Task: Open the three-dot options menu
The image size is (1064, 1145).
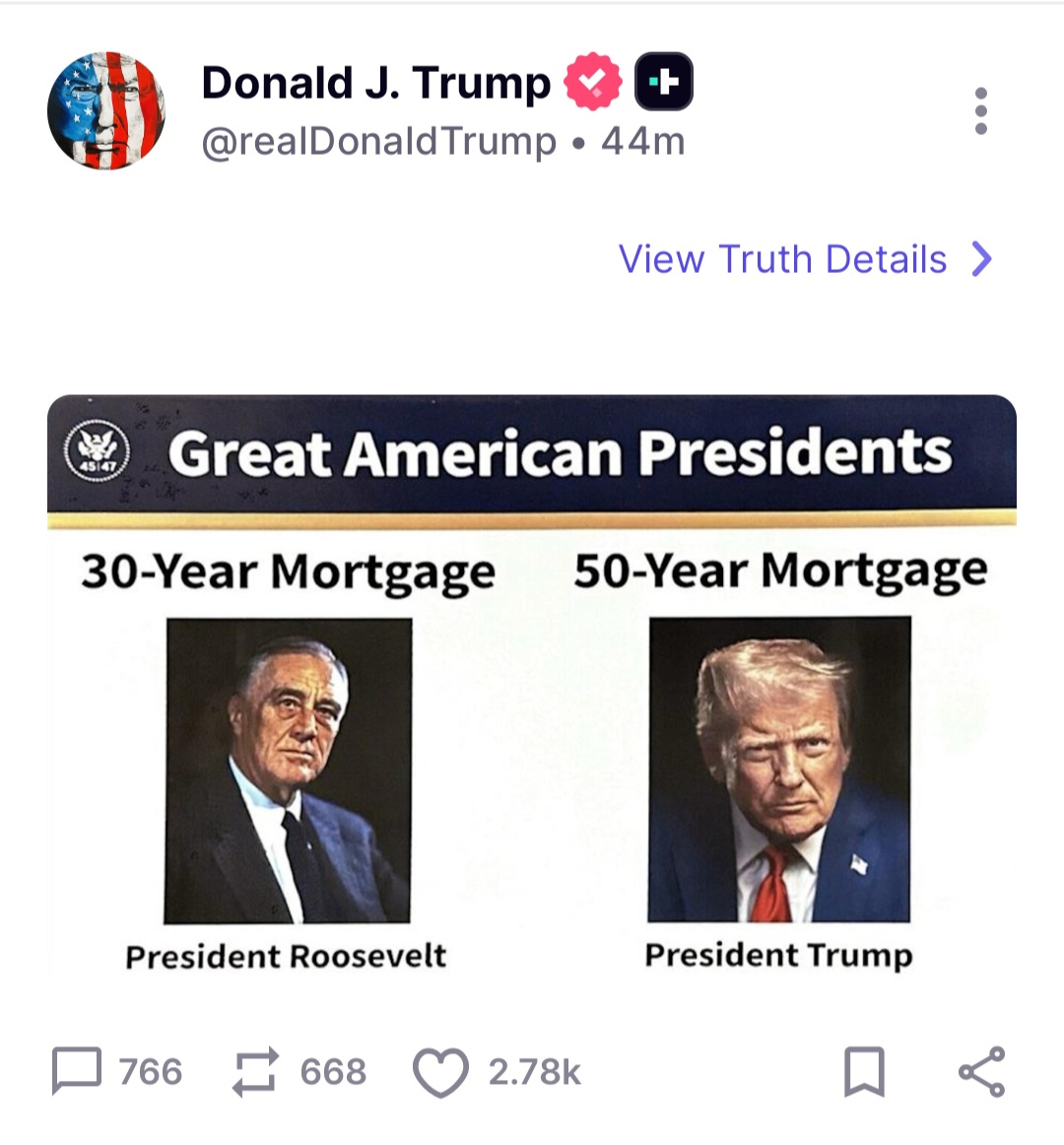Action: (980, 110)
